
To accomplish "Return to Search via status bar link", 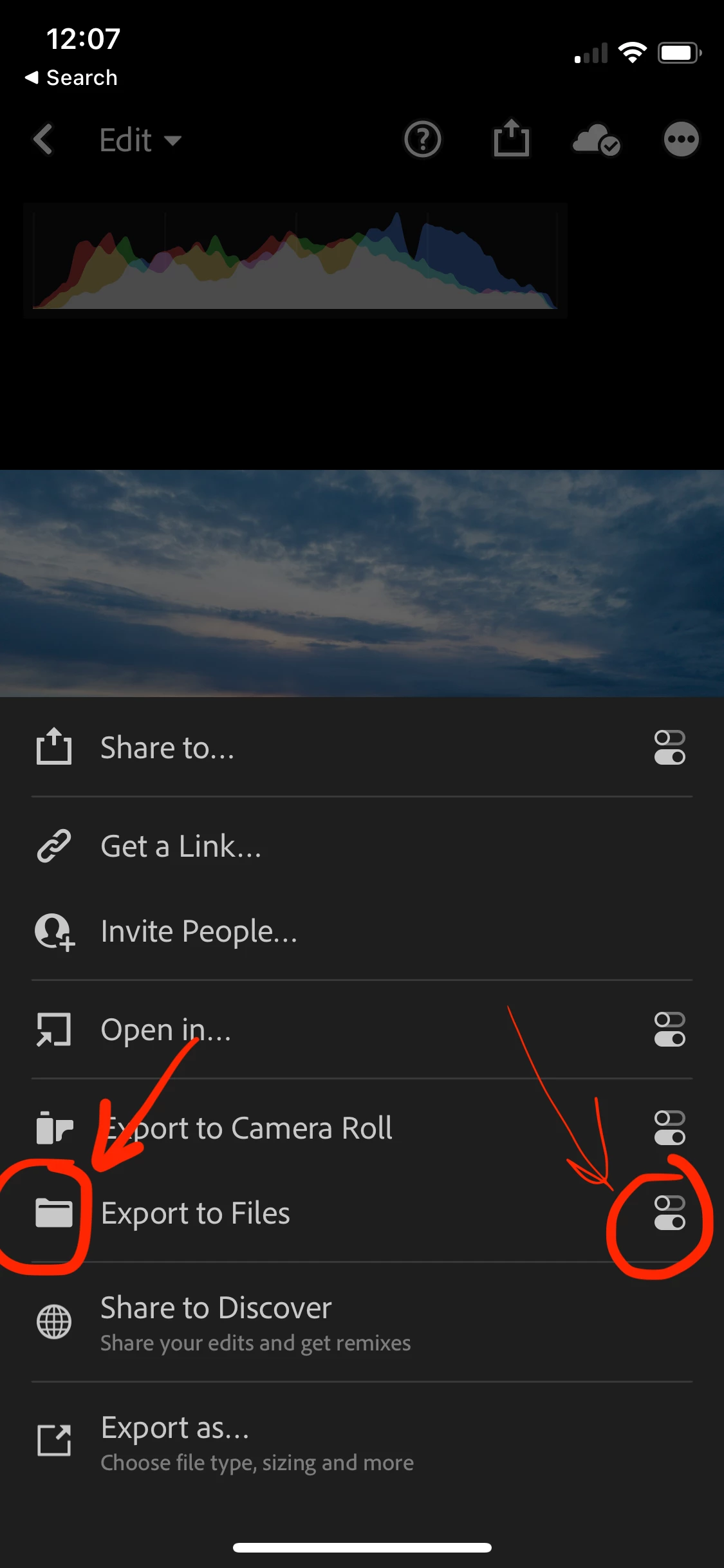I will 71,78.
